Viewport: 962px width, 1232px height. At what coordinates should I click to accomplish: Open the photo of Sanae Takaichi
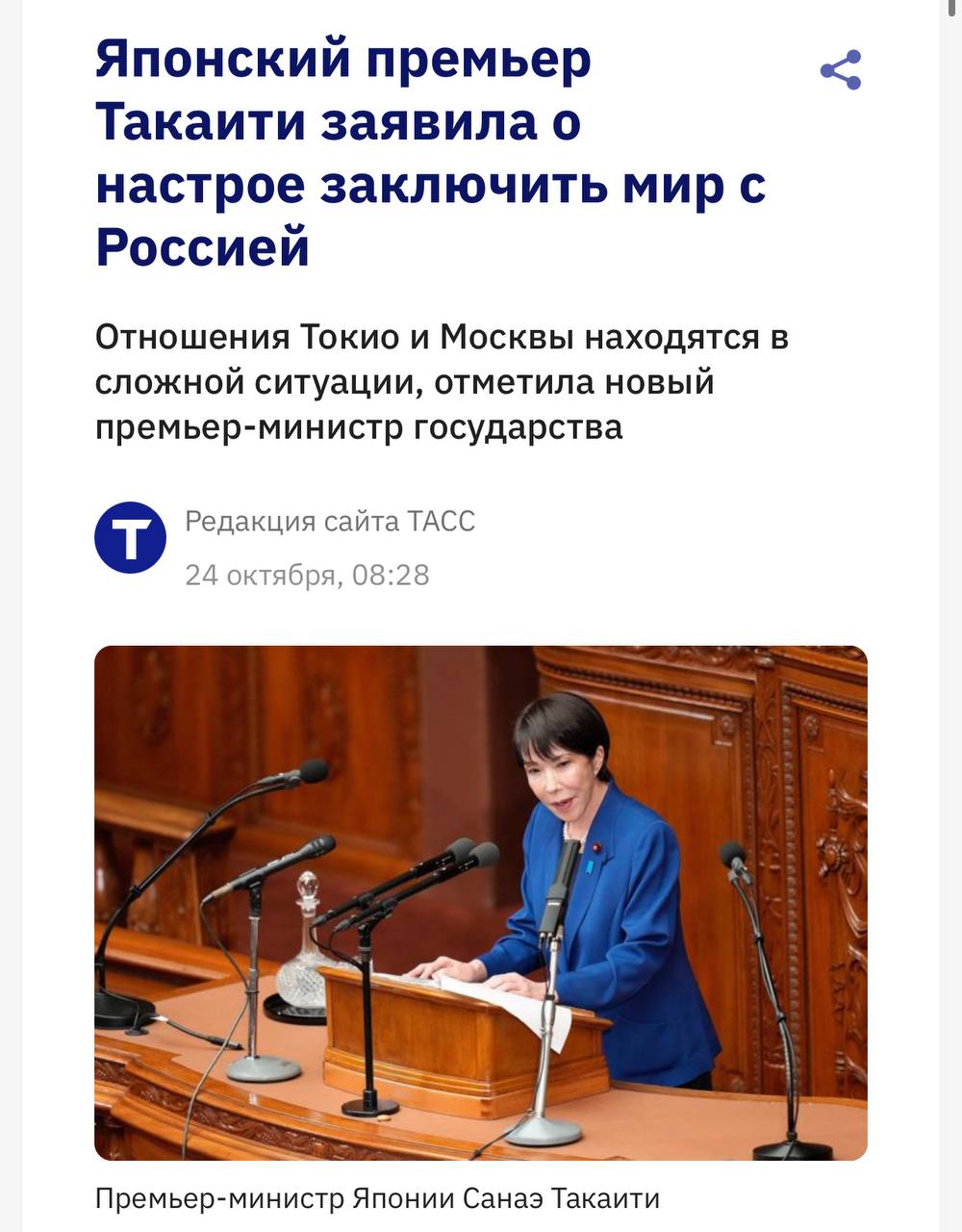[481, 902]
